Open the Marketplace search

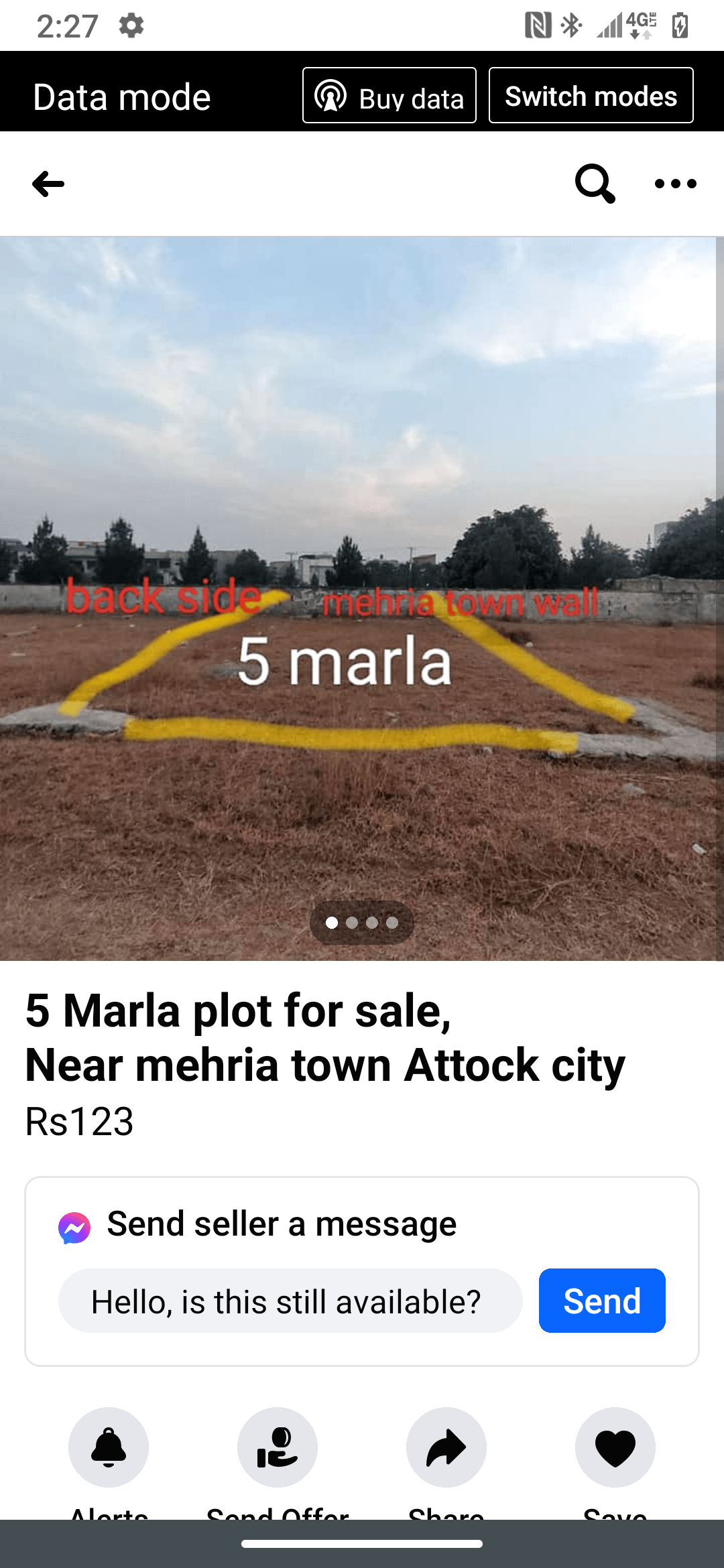[595, 183]
